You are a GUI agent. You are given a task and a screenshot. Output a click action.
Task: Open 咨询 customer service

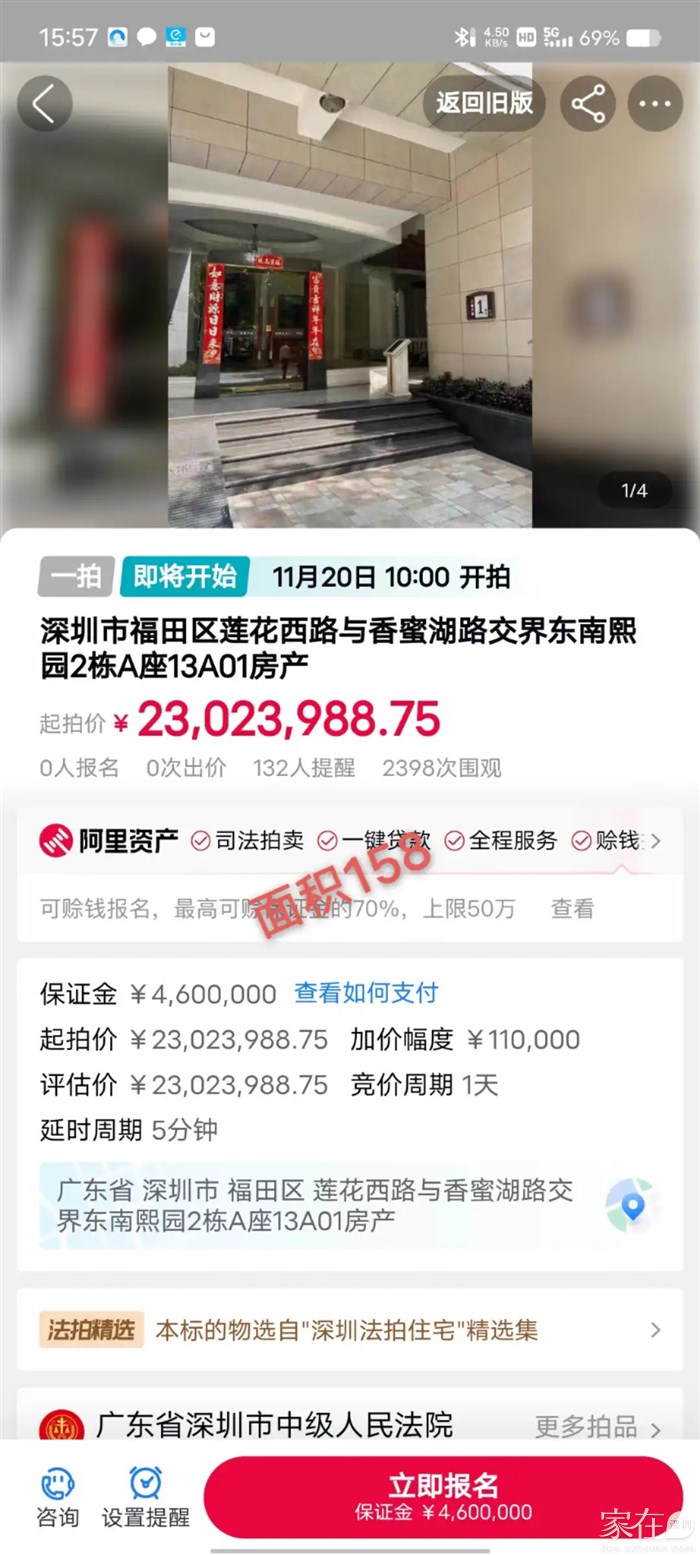click(57, 1497)
